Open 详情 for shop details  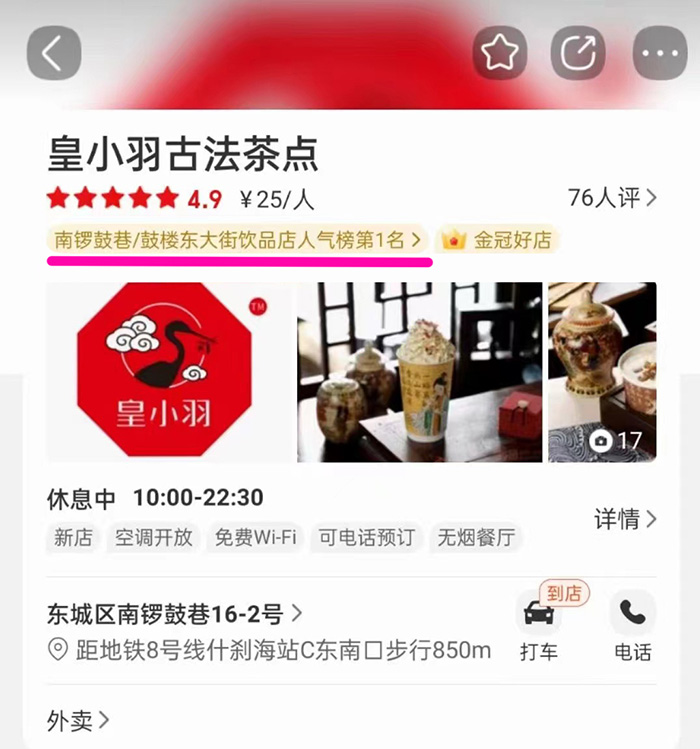[625, 519]
